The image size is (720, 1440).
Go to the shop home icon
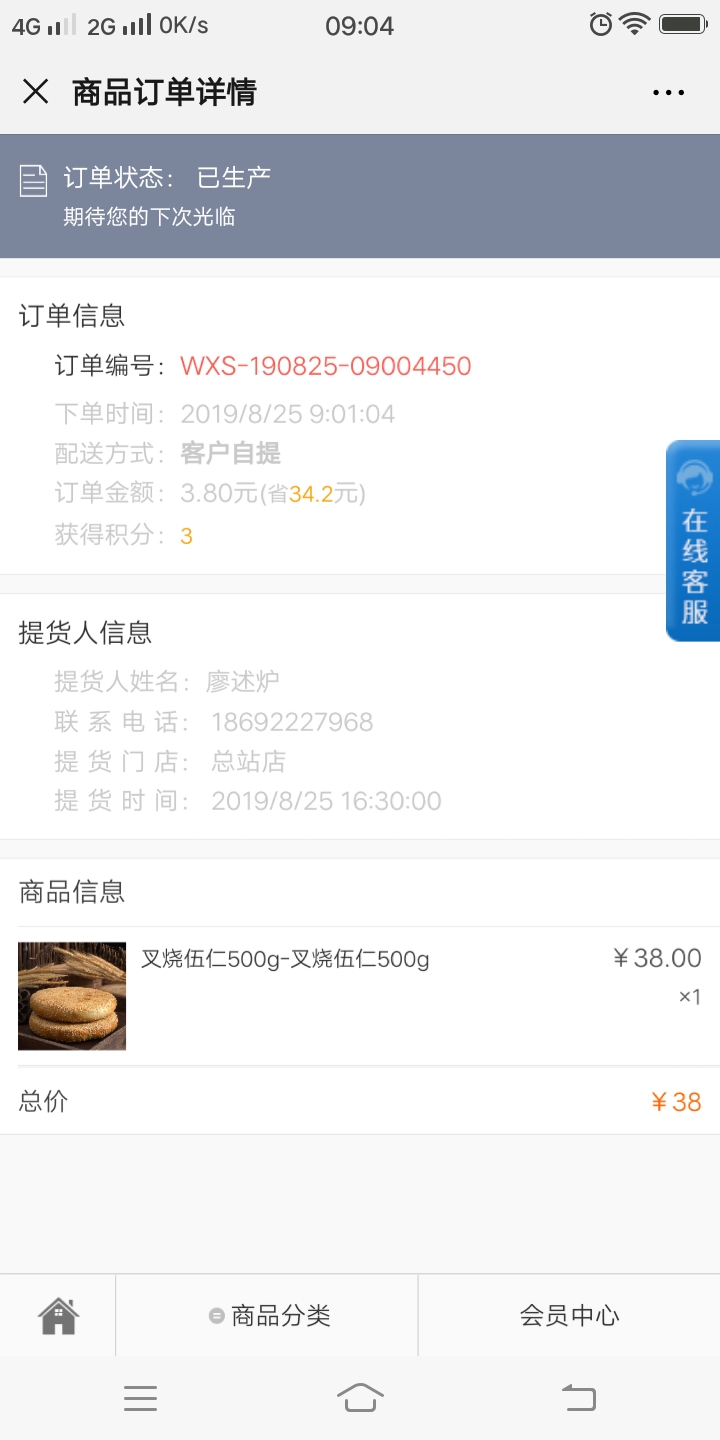pyautogui.click(x=58, y=1315)
